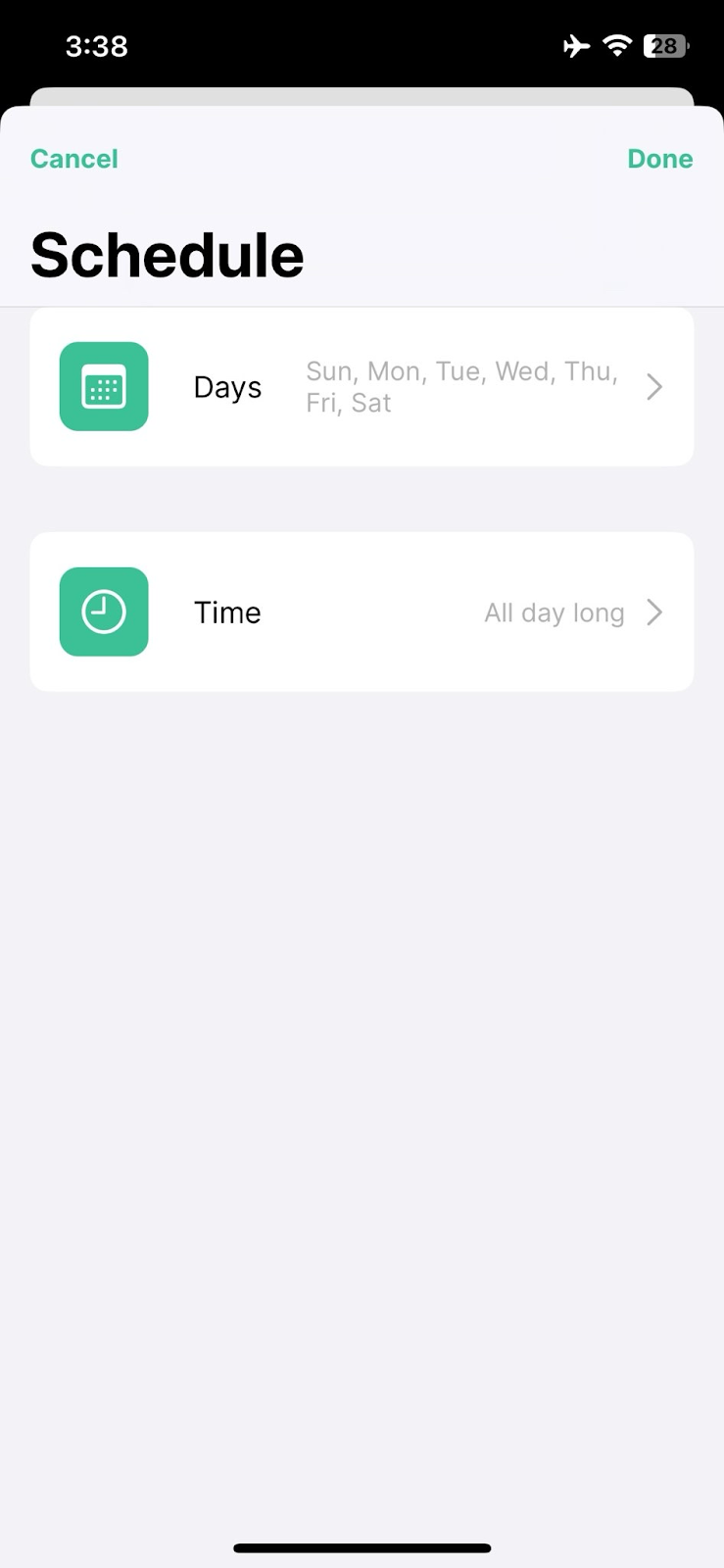Tap the All day long value
Viewport: 724px width, 1568px height.
click(x=554, y=612)
